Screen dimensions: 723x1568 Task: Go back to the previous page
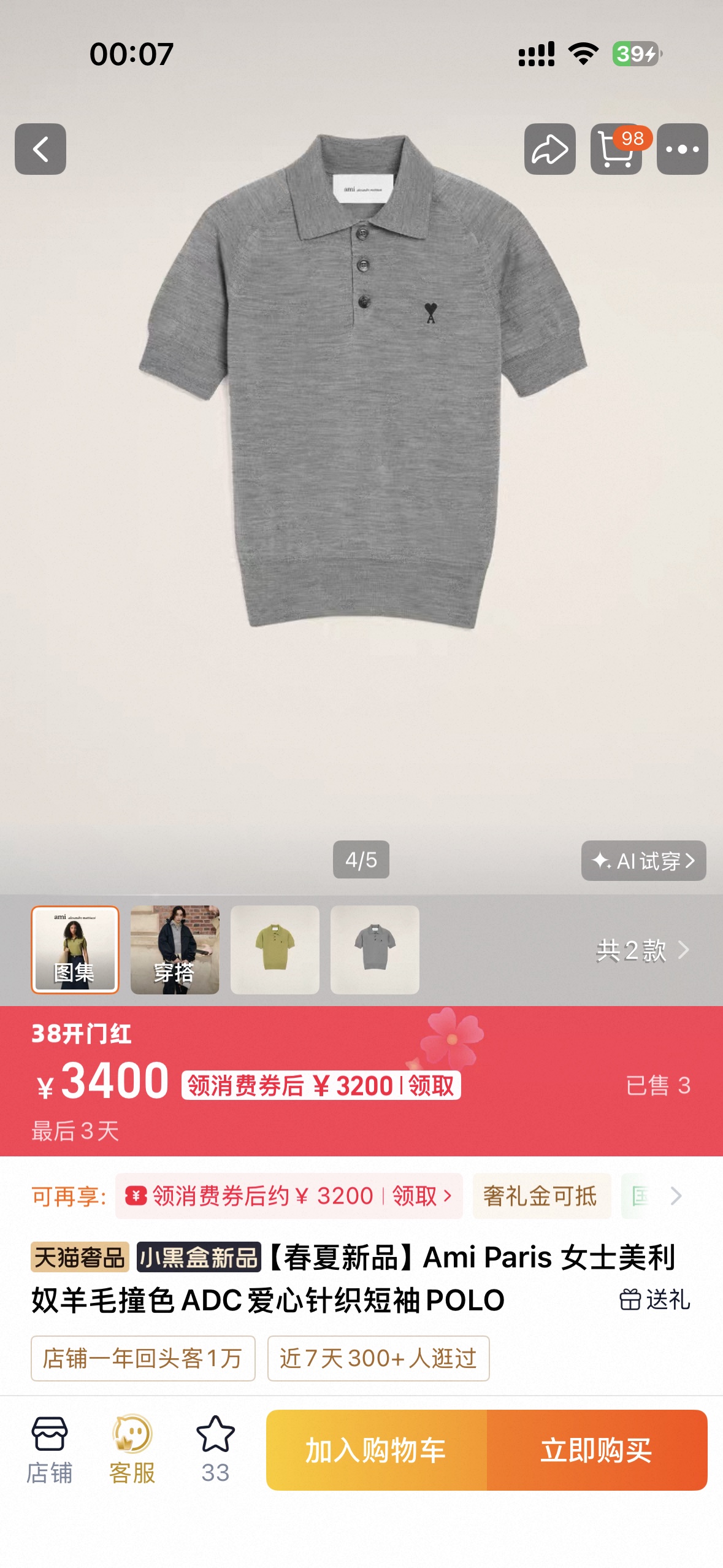pos(40,149)
